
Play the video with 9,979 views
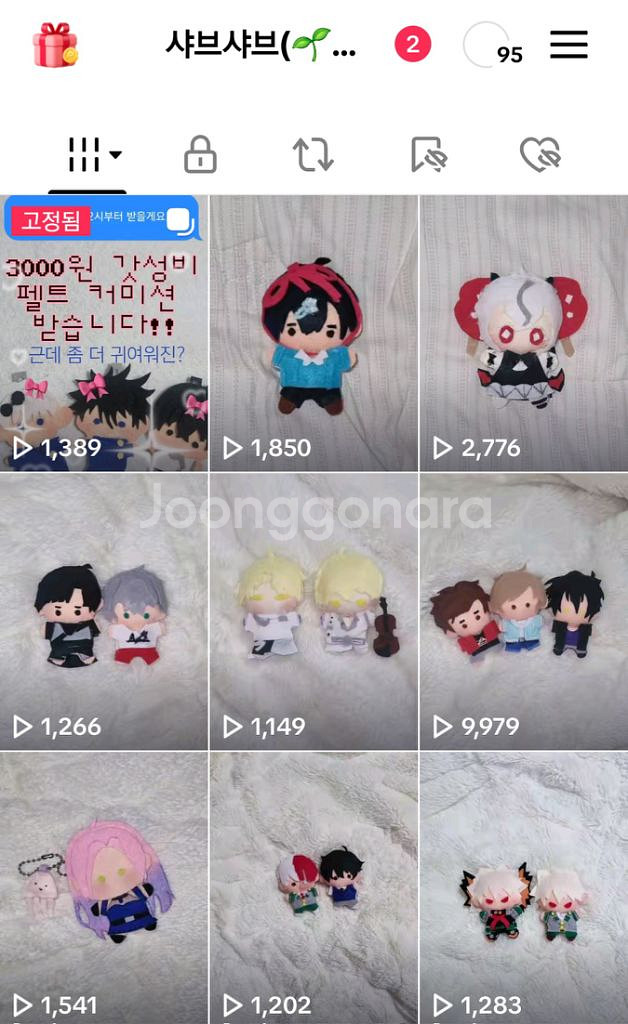tap(523, 612)
